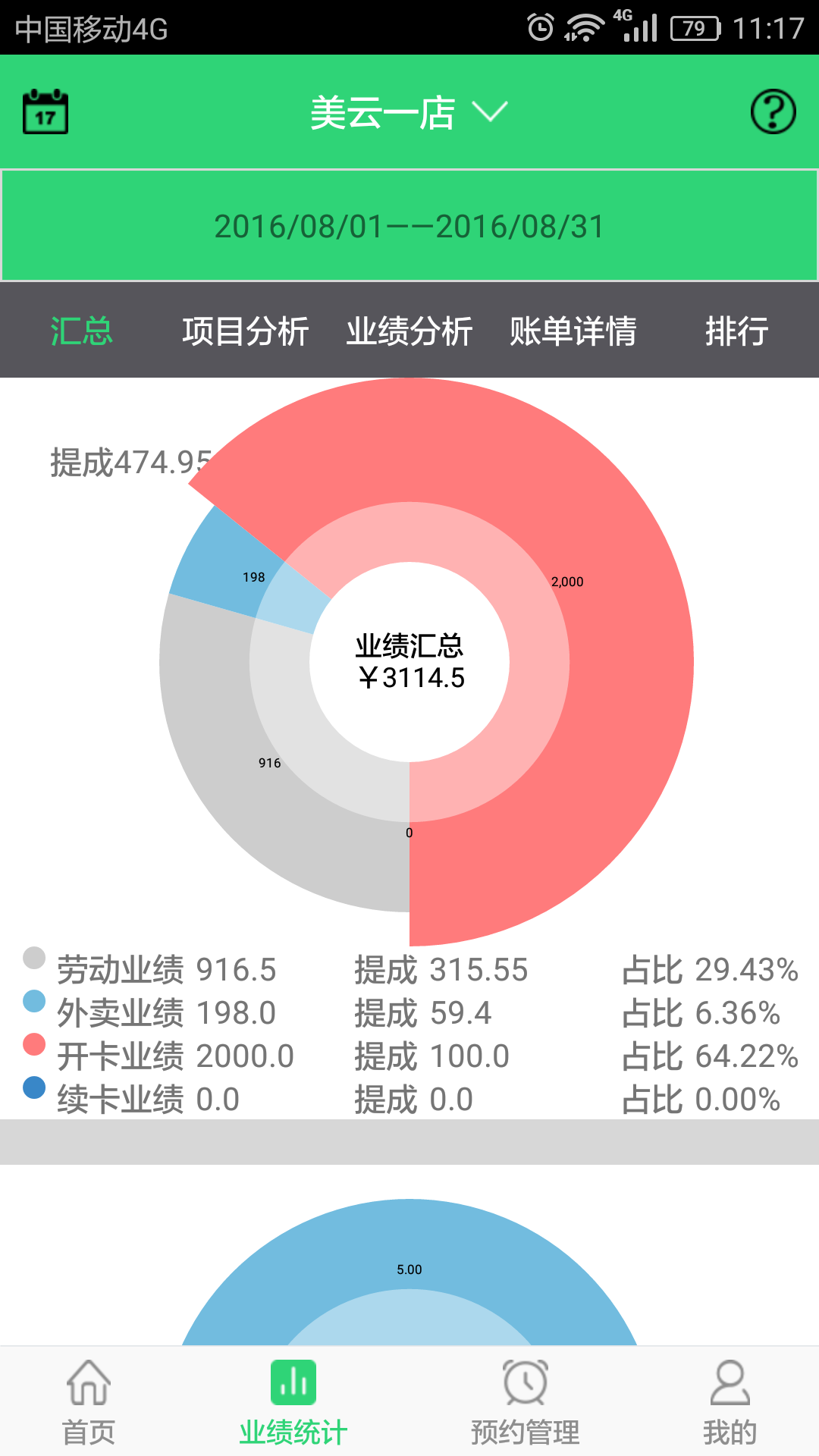Expand the 美云一店 store dropdown

(x=408, y=113)
